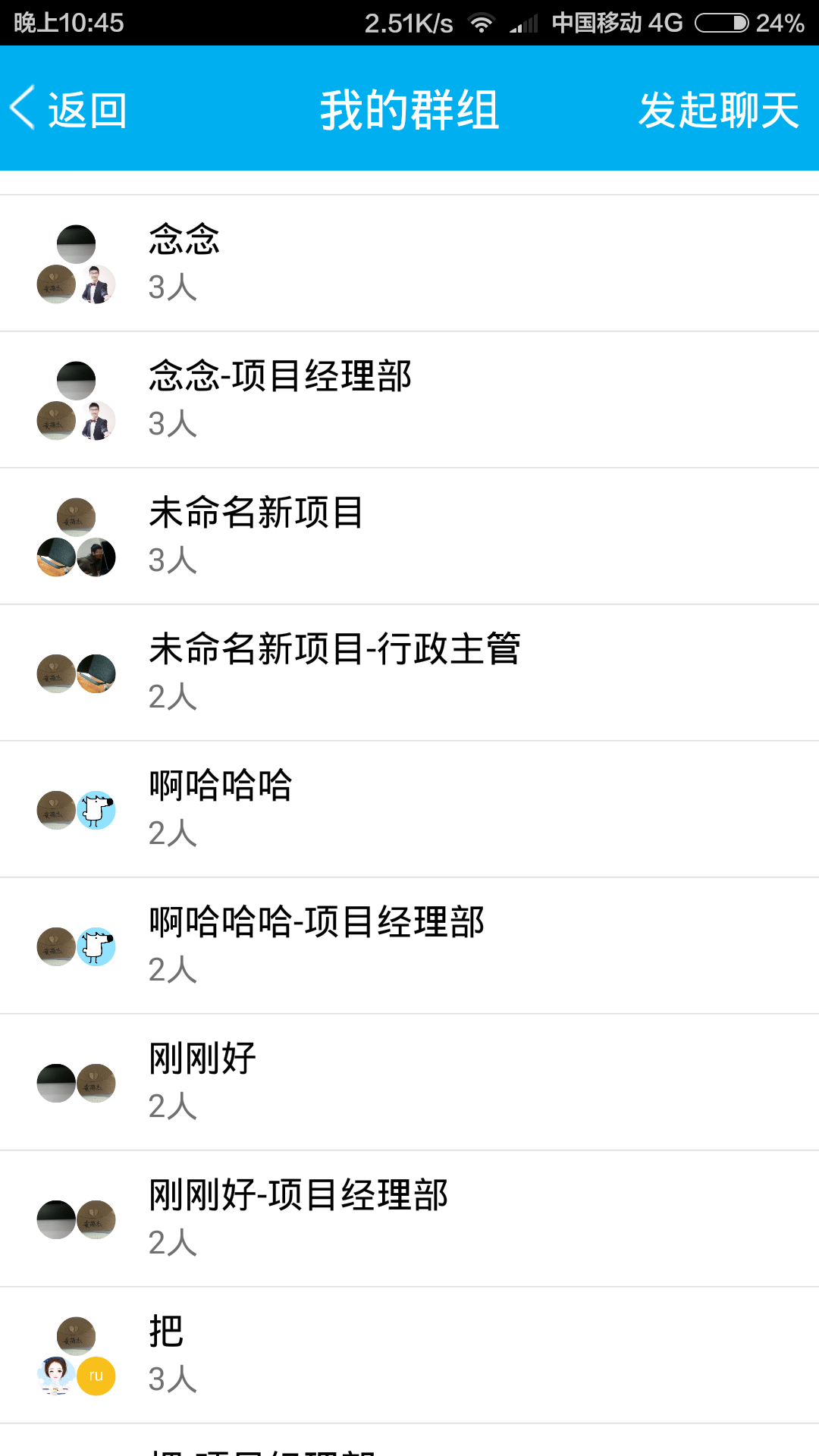The width and height of the screenshot is (819, 1456).
Task: Start a new chat via 发起聊天
Action: tap(717, 109)
